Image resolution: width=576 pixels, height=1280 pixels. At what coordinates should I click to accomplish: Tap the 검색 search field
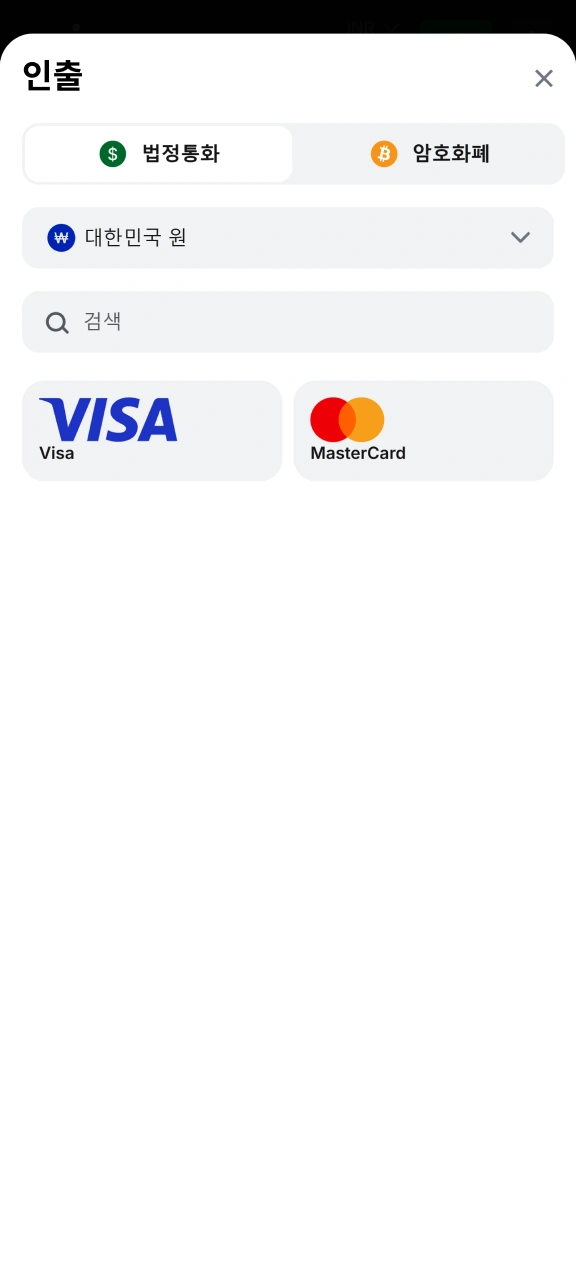[288, 322]
